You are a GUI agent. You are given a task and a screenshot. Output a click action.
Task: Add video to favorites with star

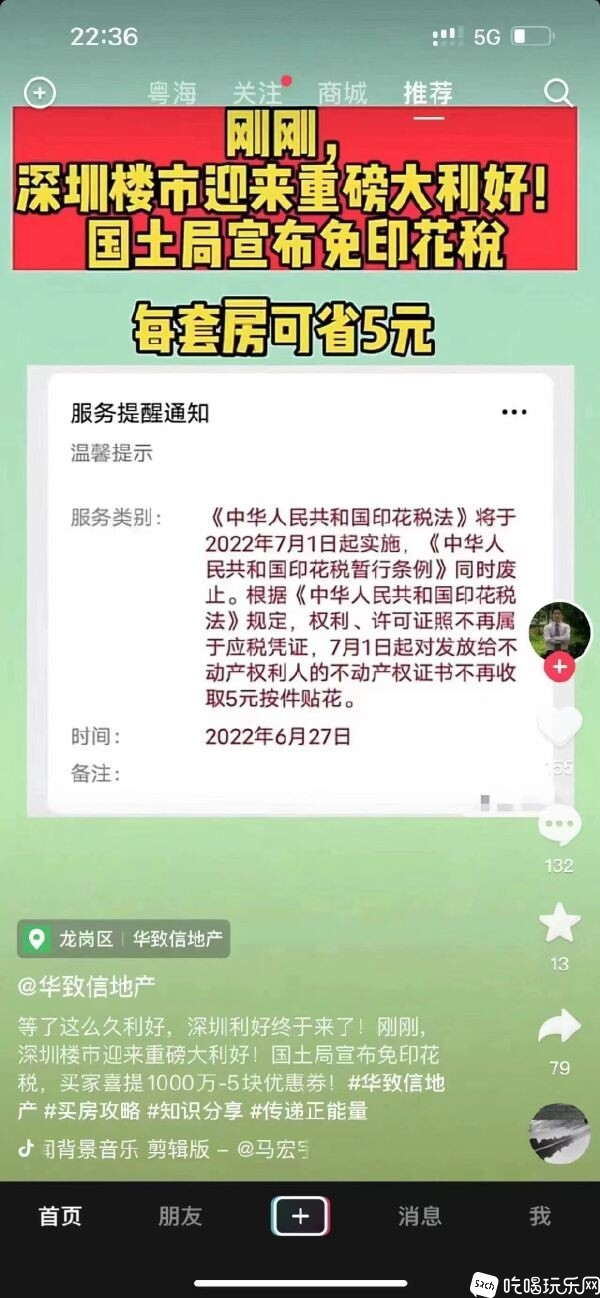[559, 924]
